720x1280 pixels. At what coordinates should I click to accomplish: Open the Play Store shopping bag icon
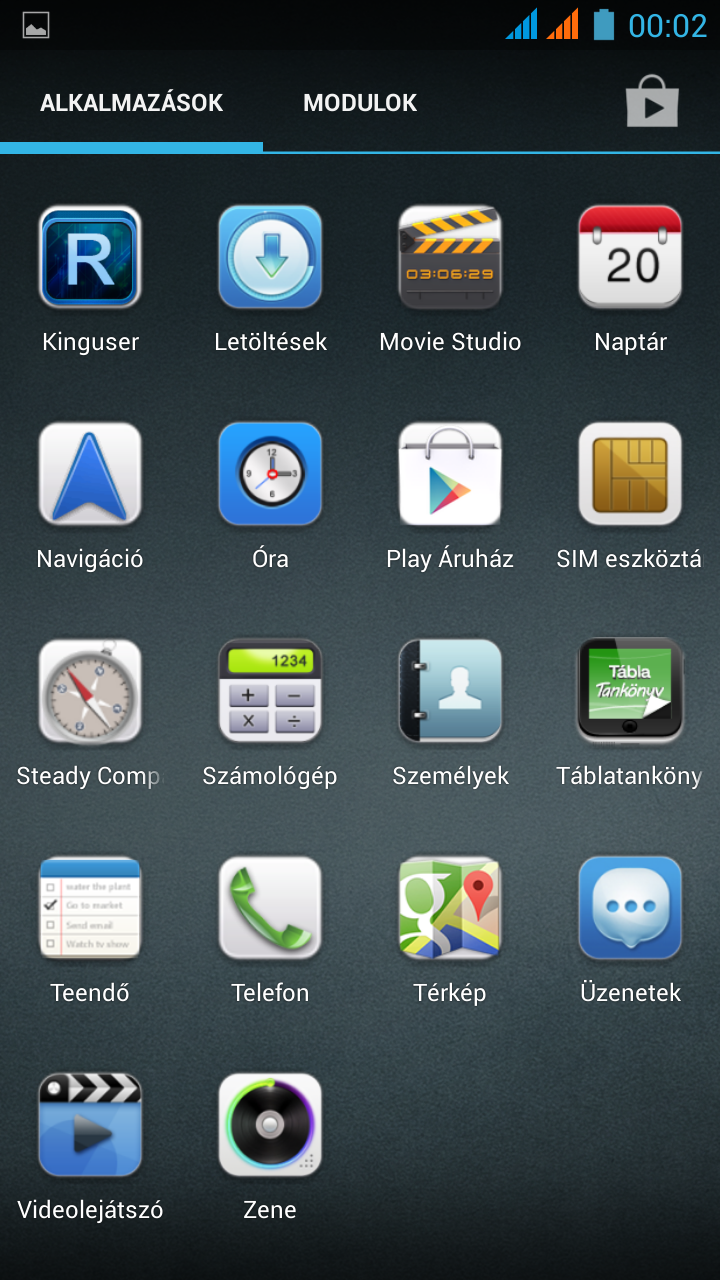click(x=652, y=102)
